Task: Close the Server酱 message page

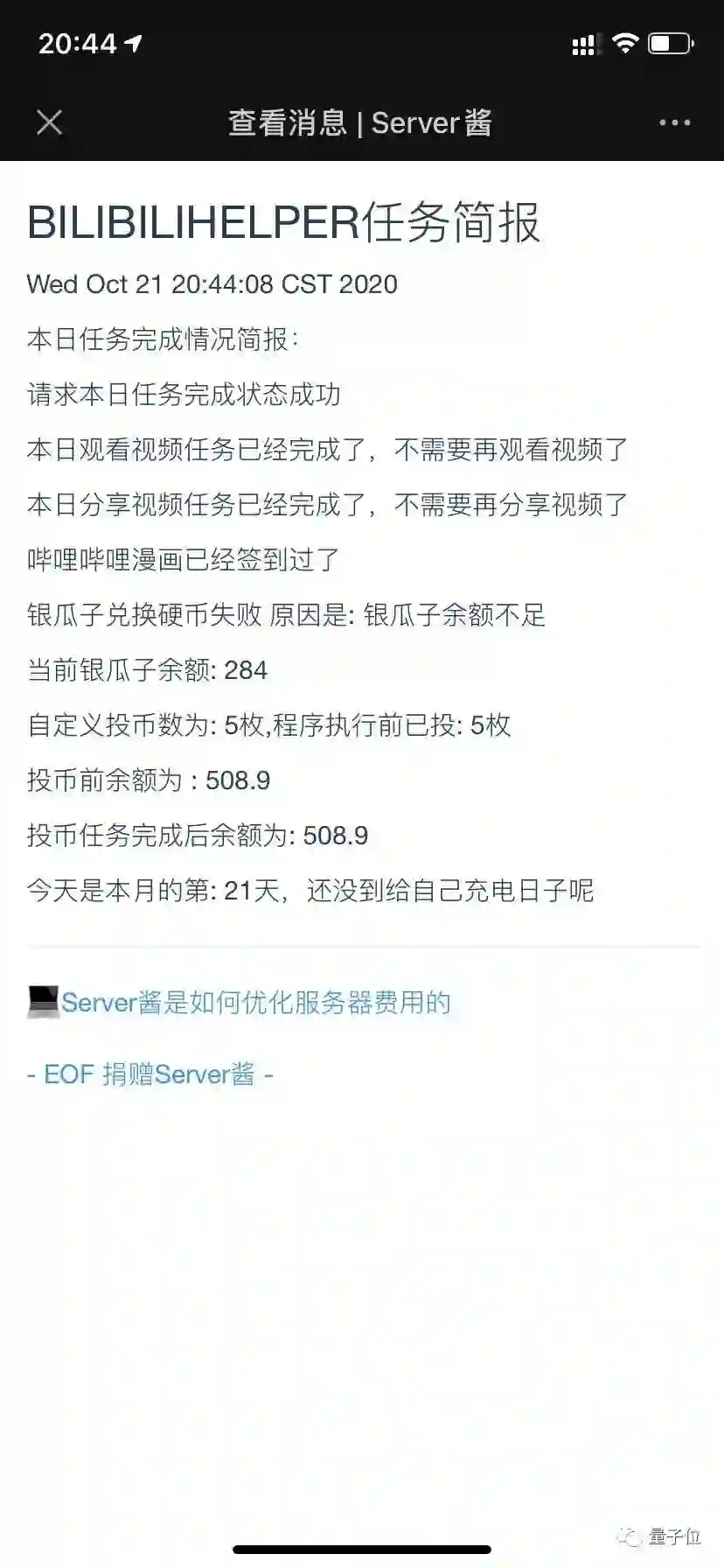Action: coord(50,122)
